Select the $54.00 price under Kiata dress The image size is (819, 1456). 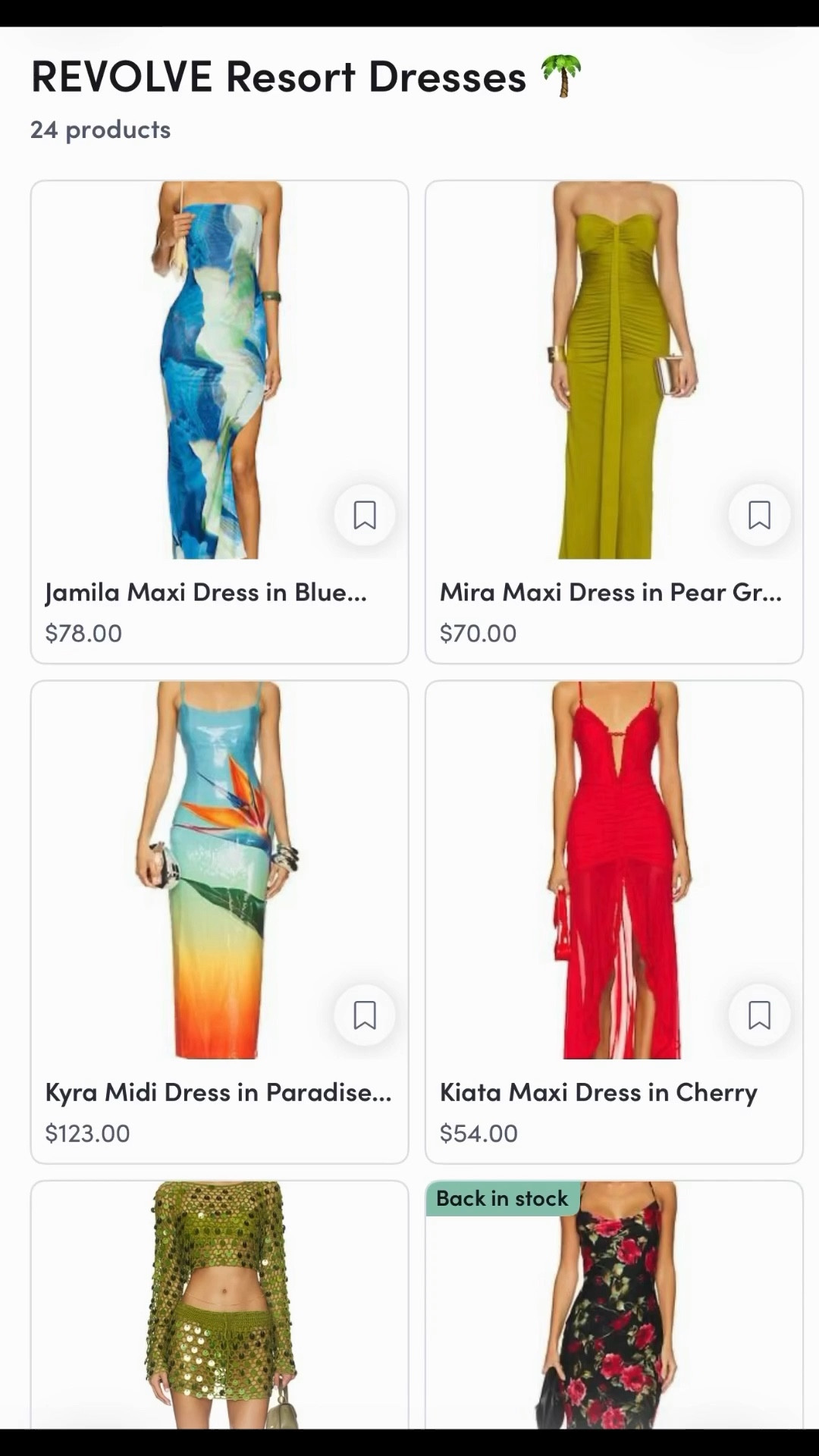click(x=479, y=1133)
